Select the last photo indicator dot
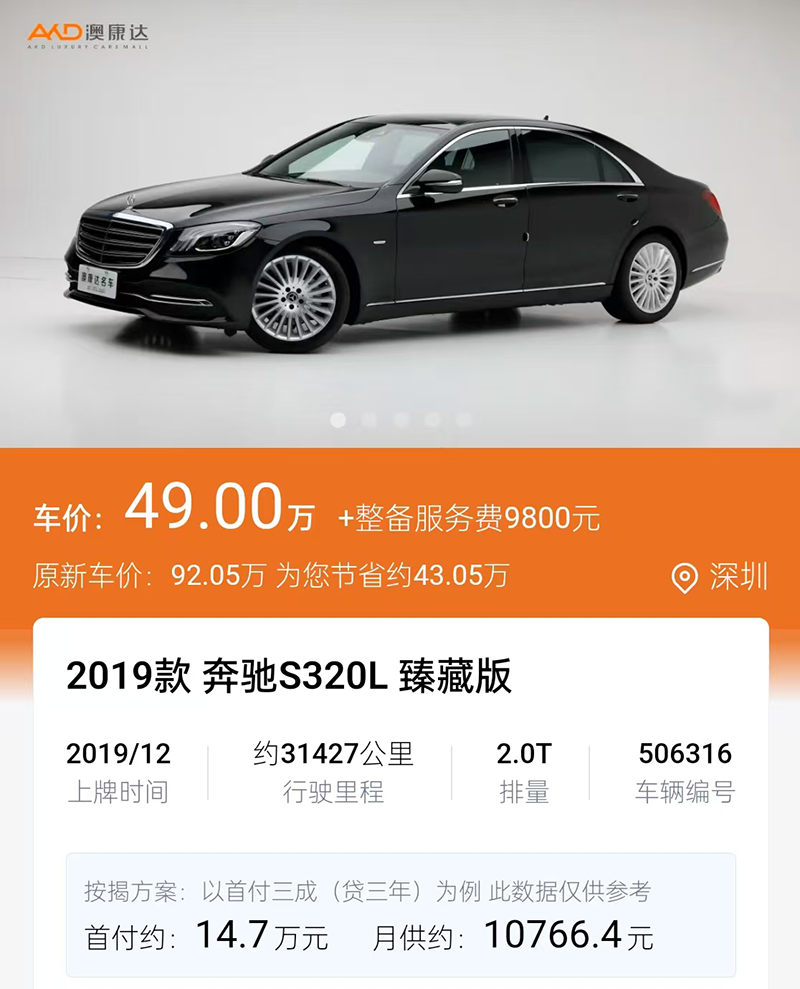Viewport: 800px width, 989px height. click(464, 420)
